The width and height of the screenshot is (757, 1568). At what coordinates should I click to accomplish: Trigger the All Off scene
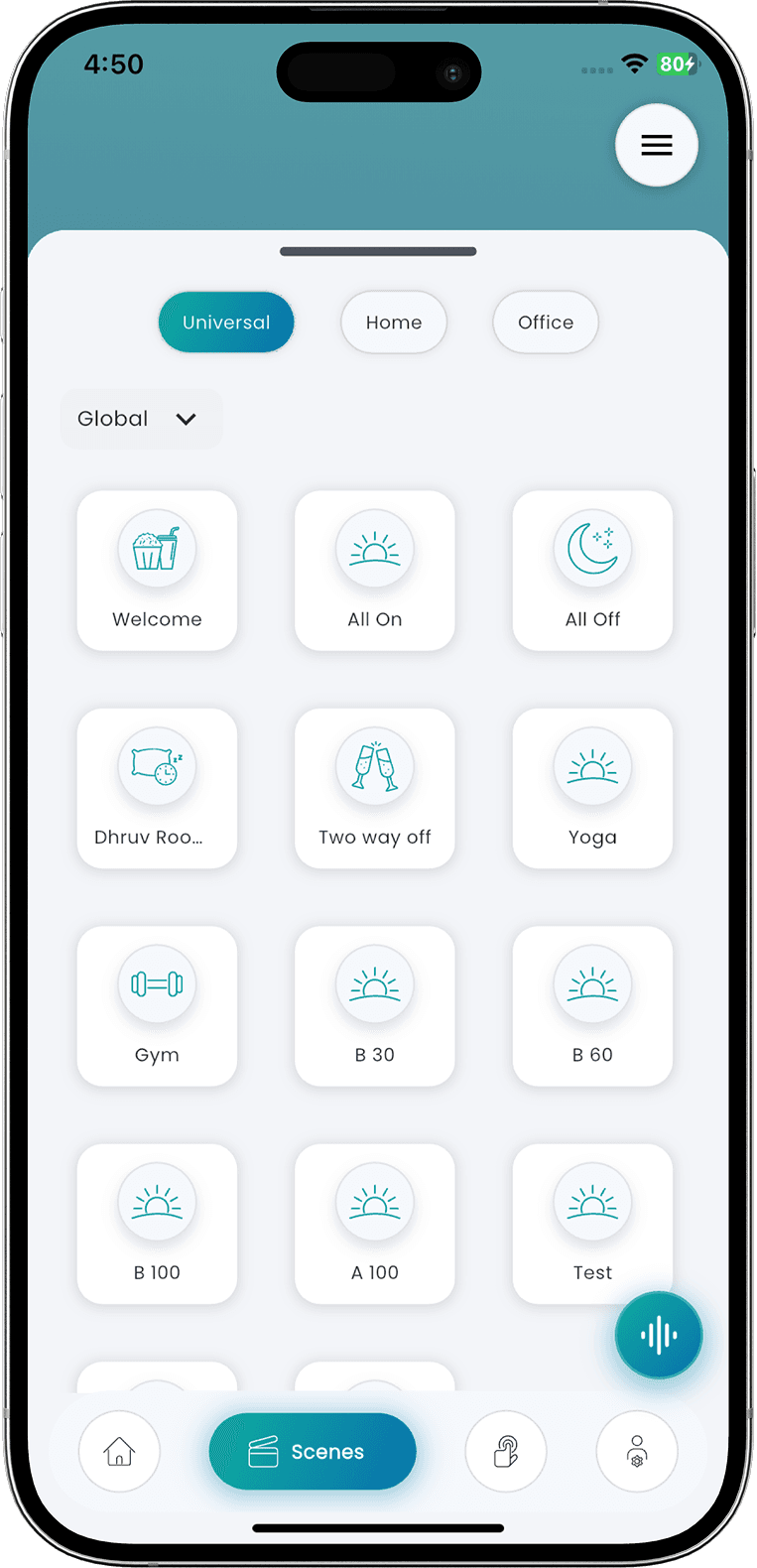coord(592,571)
